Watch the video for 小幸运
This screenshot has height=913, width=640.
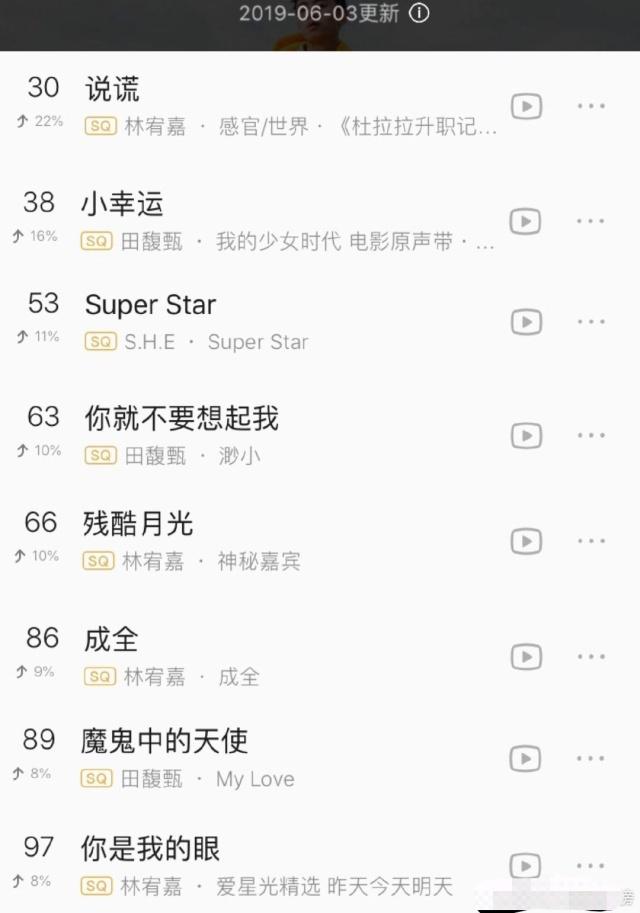pos(526,221)
